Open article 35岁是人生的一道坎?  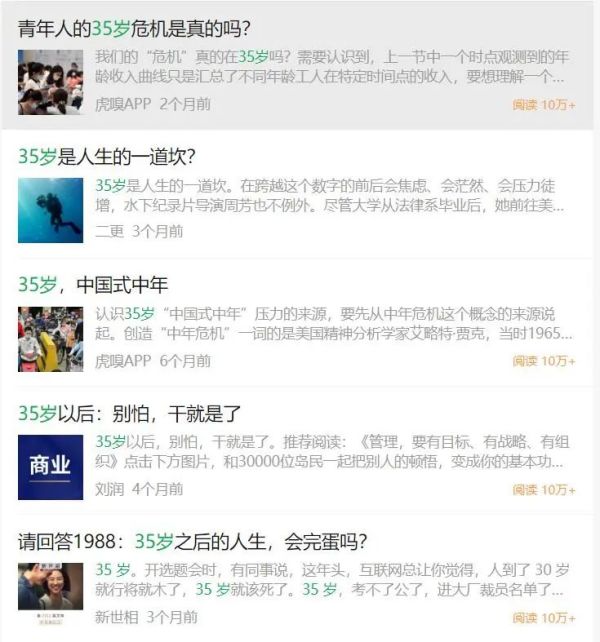(107, 156)
